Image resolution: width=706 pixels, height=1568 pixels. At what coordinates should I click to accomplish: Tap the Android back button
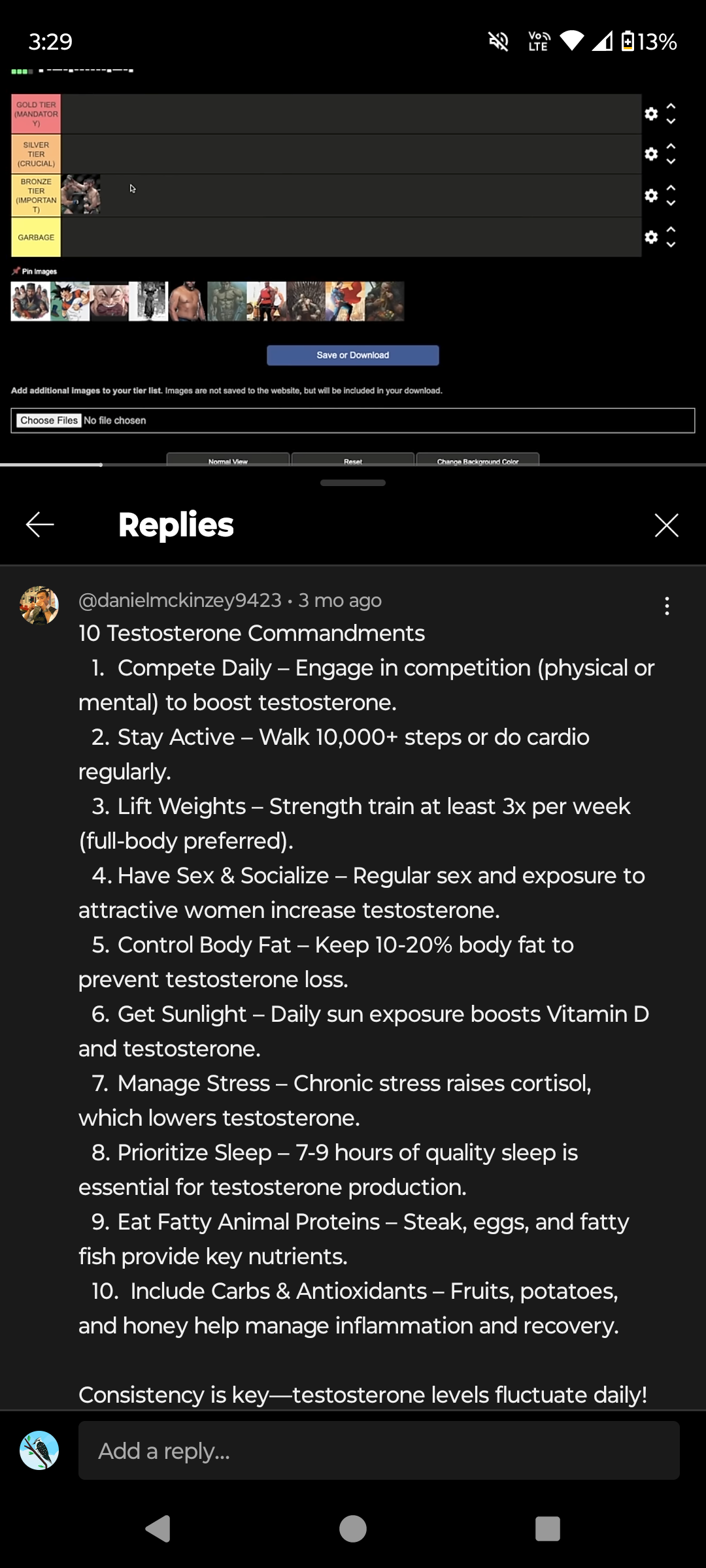(159, 1529)
